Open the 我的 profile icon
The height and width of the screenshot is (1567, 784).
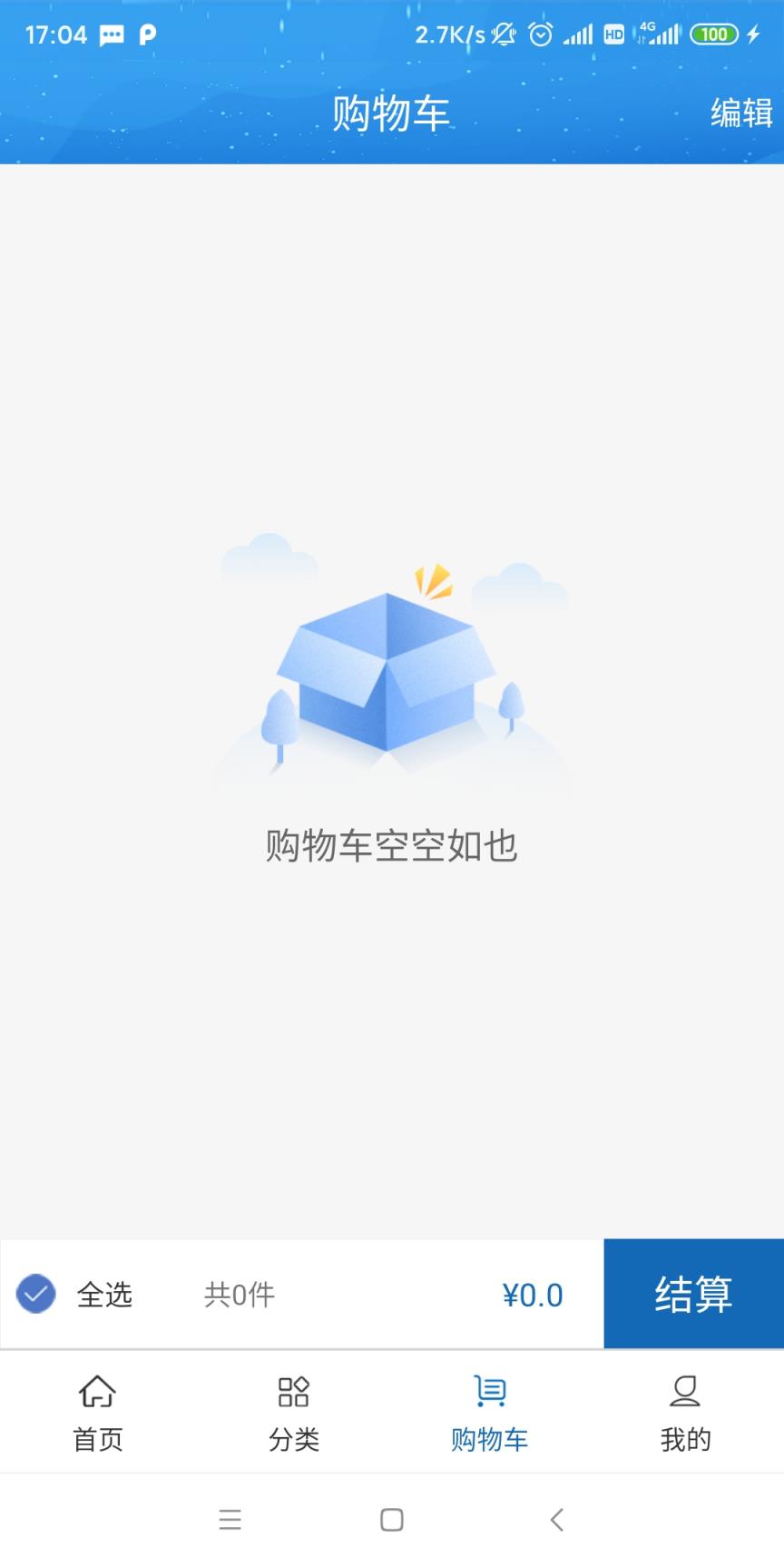[x=685, y=1390]
